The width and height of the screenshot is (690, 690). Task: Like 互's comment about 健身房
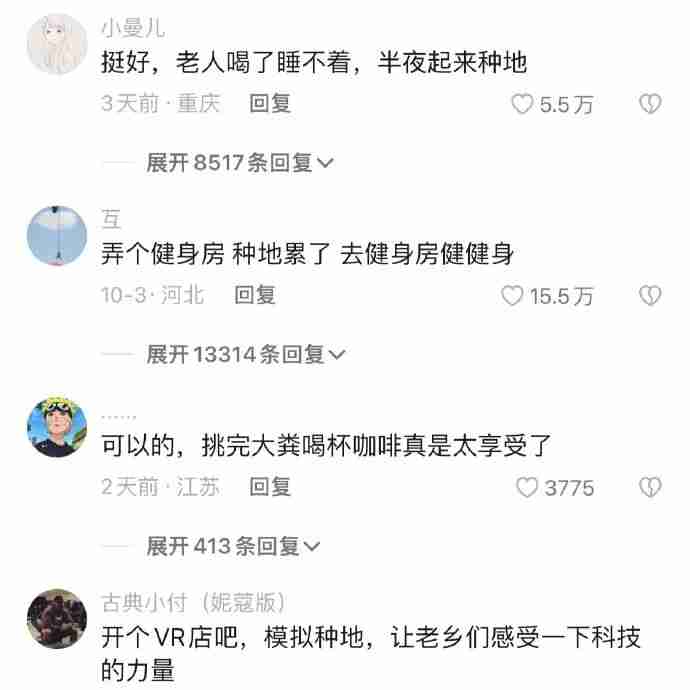click(512, 296)
